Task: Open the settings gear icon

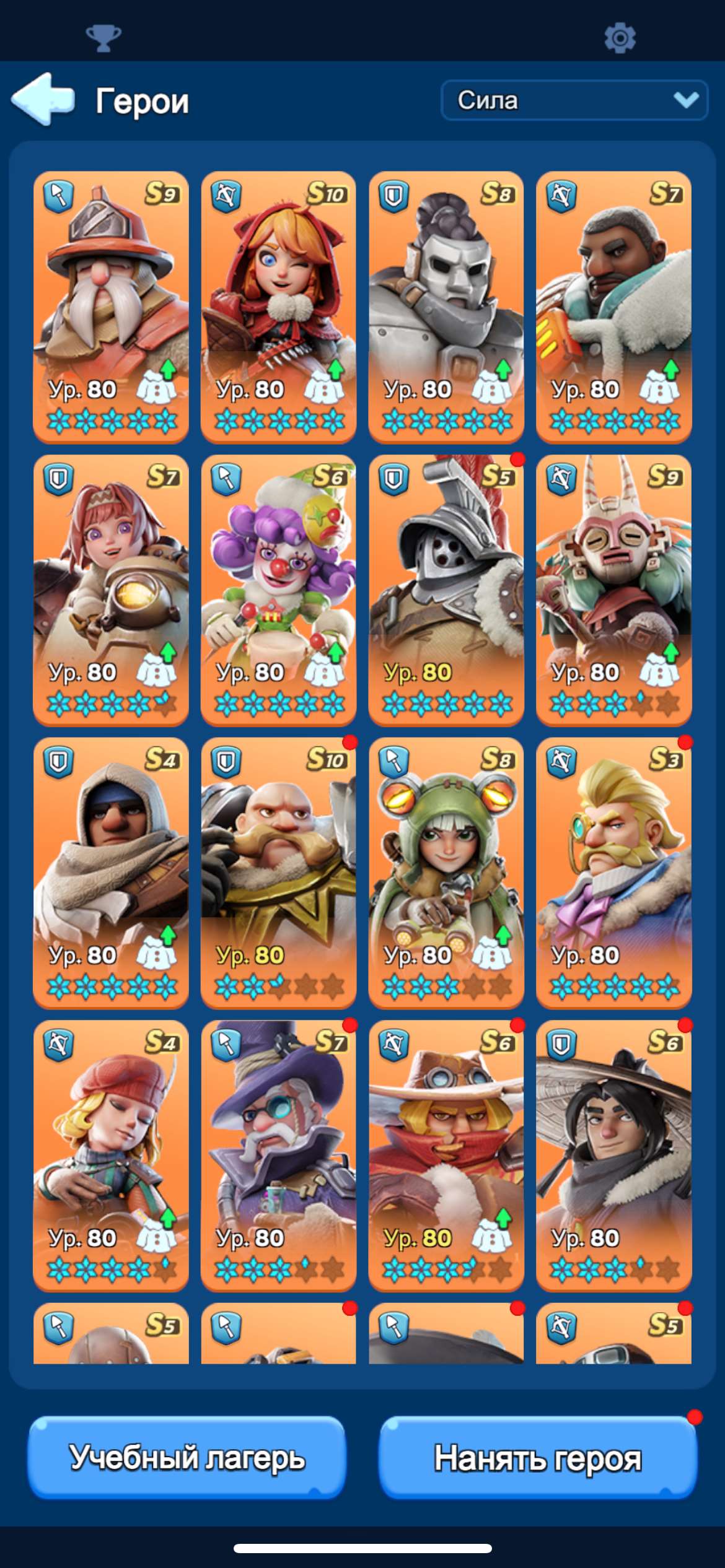Action: (620, 38)
